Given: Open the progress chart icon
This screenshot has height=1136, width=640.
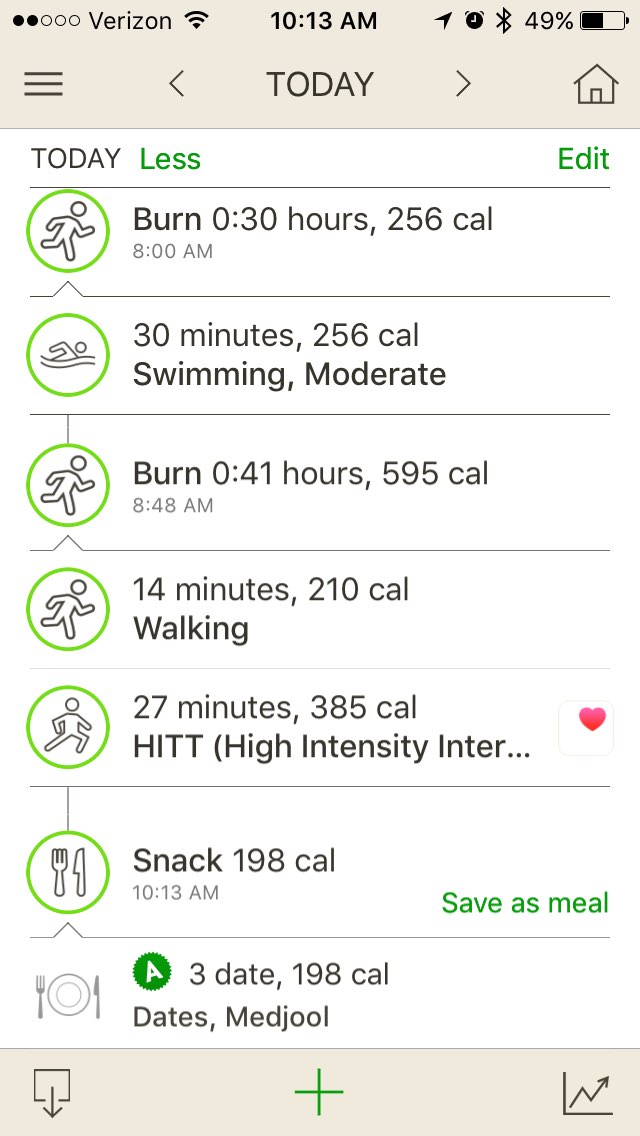Looking at the screenshot, I should 587,1092.
